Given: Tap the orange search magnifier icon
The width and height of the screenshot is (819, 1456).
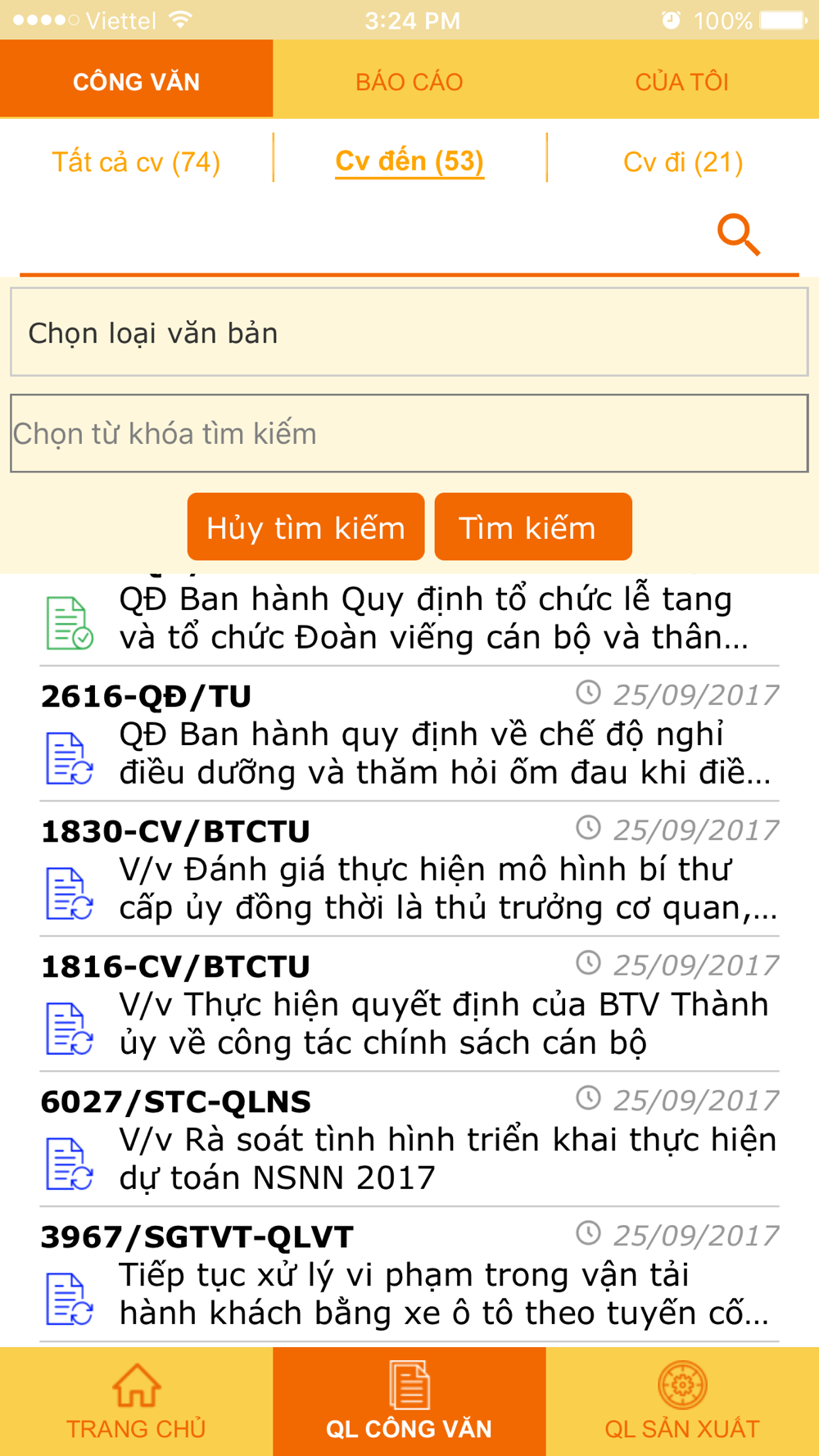Looking at the screenshot, I should click(739, 235).
